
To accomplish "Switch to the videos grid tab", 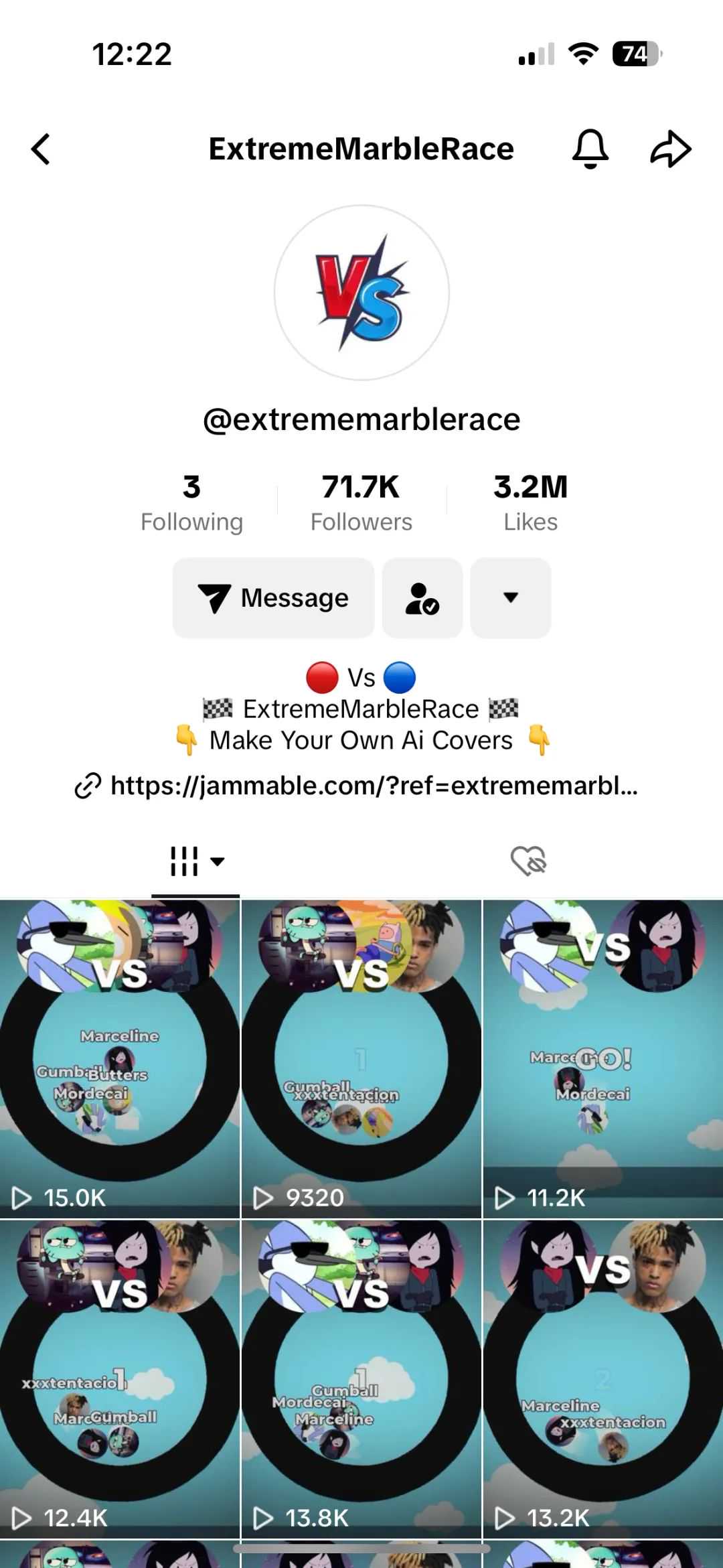I will pyautogui.click(x=195, y=861).
